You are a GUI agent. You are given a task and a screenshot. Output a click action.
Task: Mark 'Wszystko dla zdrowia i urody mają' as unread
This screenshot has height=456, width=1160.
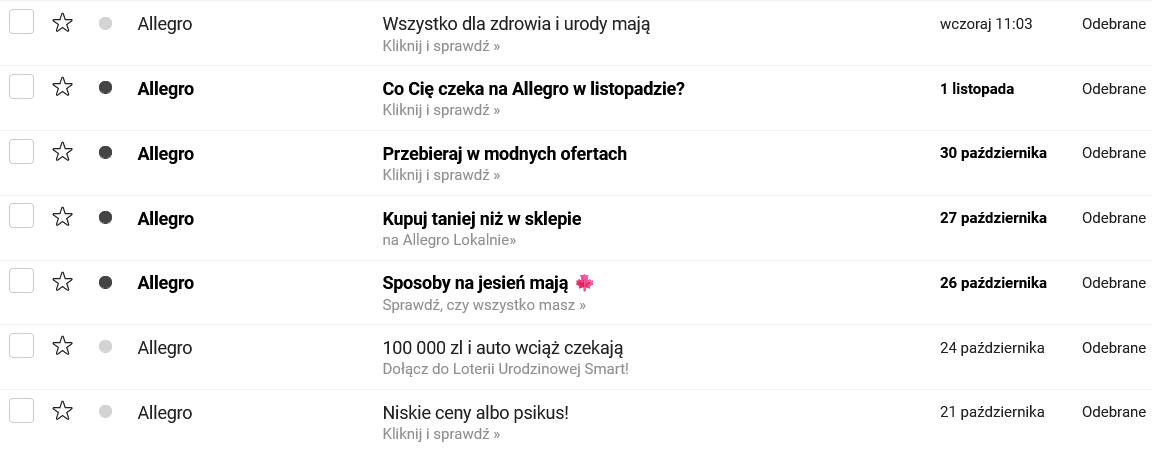pyautogui.click(x=106, y=24)
